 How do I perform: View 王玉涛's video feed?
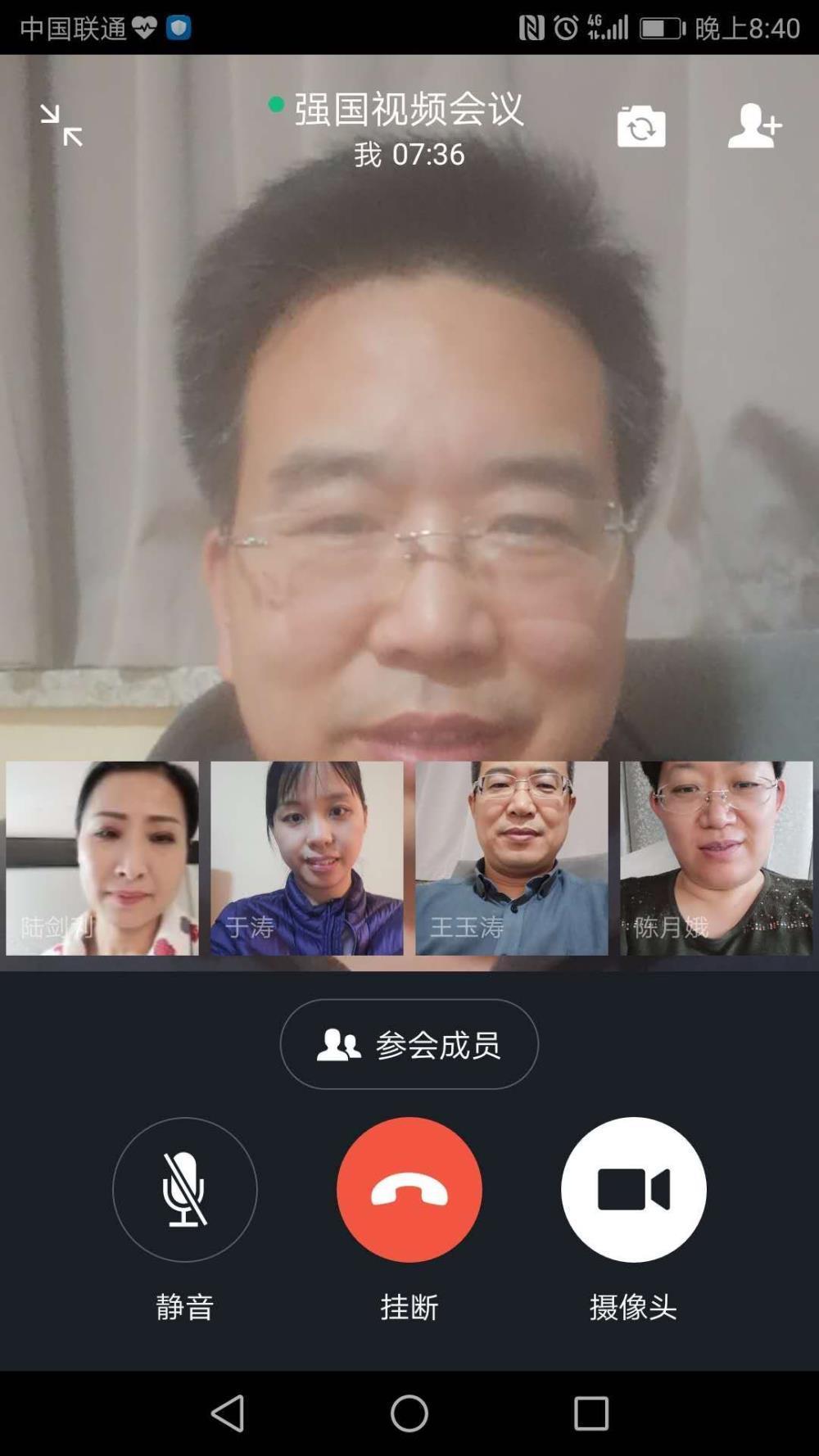(512, 858)
